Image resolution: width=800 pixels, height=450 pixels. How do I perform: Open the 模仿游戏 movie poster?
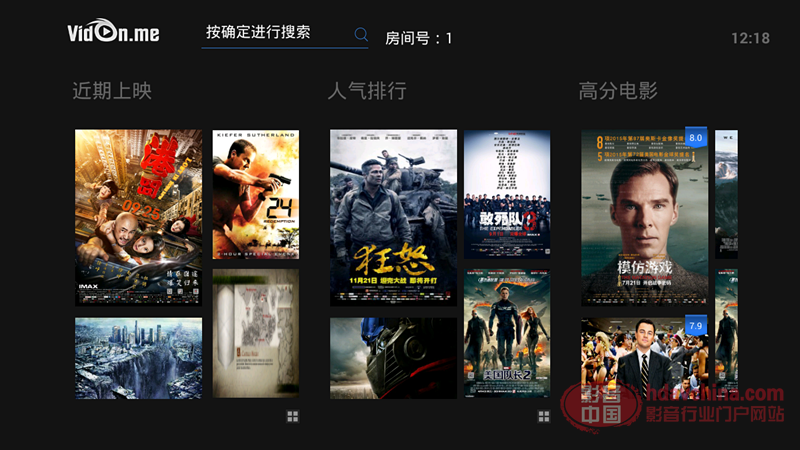(x=644, y=218)
